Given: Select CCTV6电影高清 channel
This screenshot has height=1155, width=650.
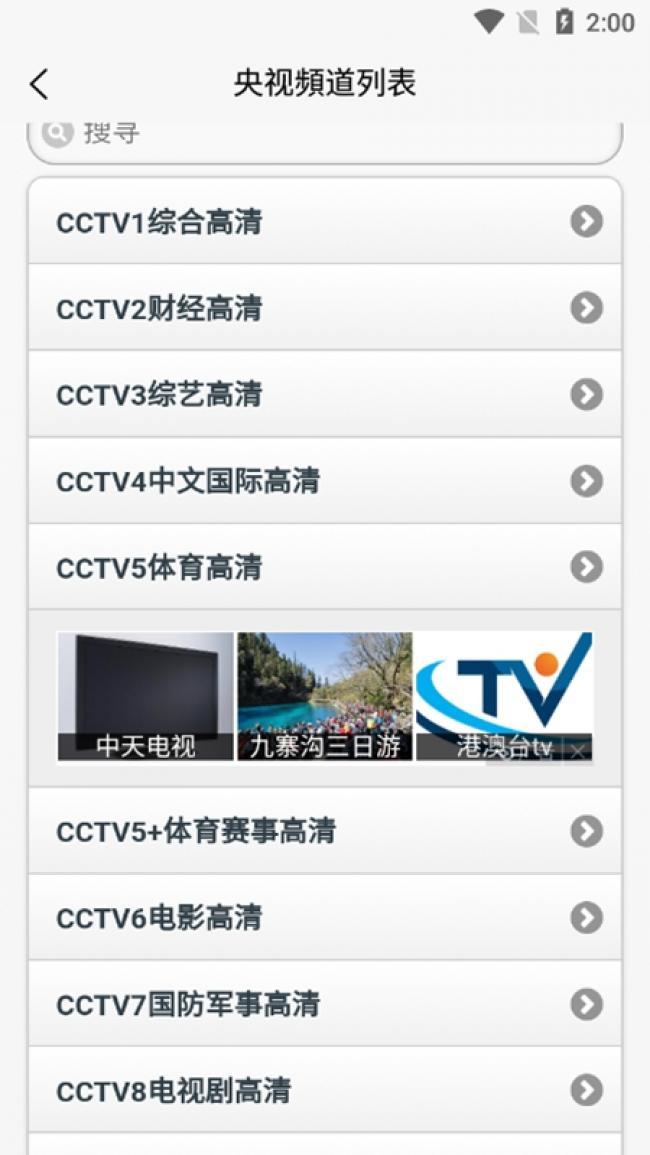Looking at the screenshot, I should [325, 918].
